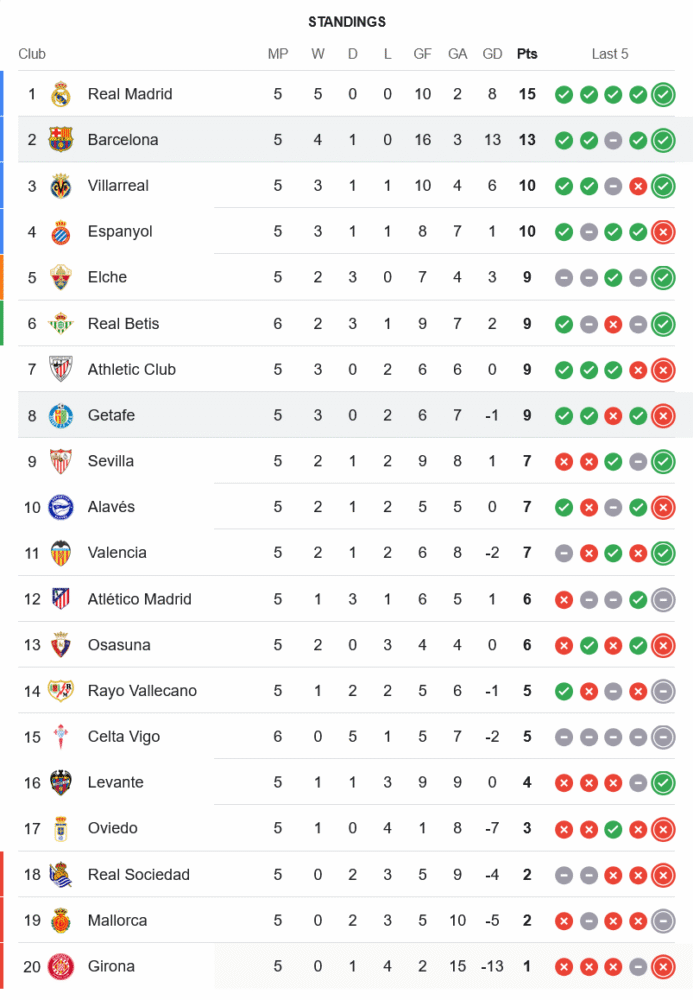Tap the Elche standings row
Image resolution: width=693 pixels, height=1000 pixels.
pyautogui.click(x=107, y=277)
